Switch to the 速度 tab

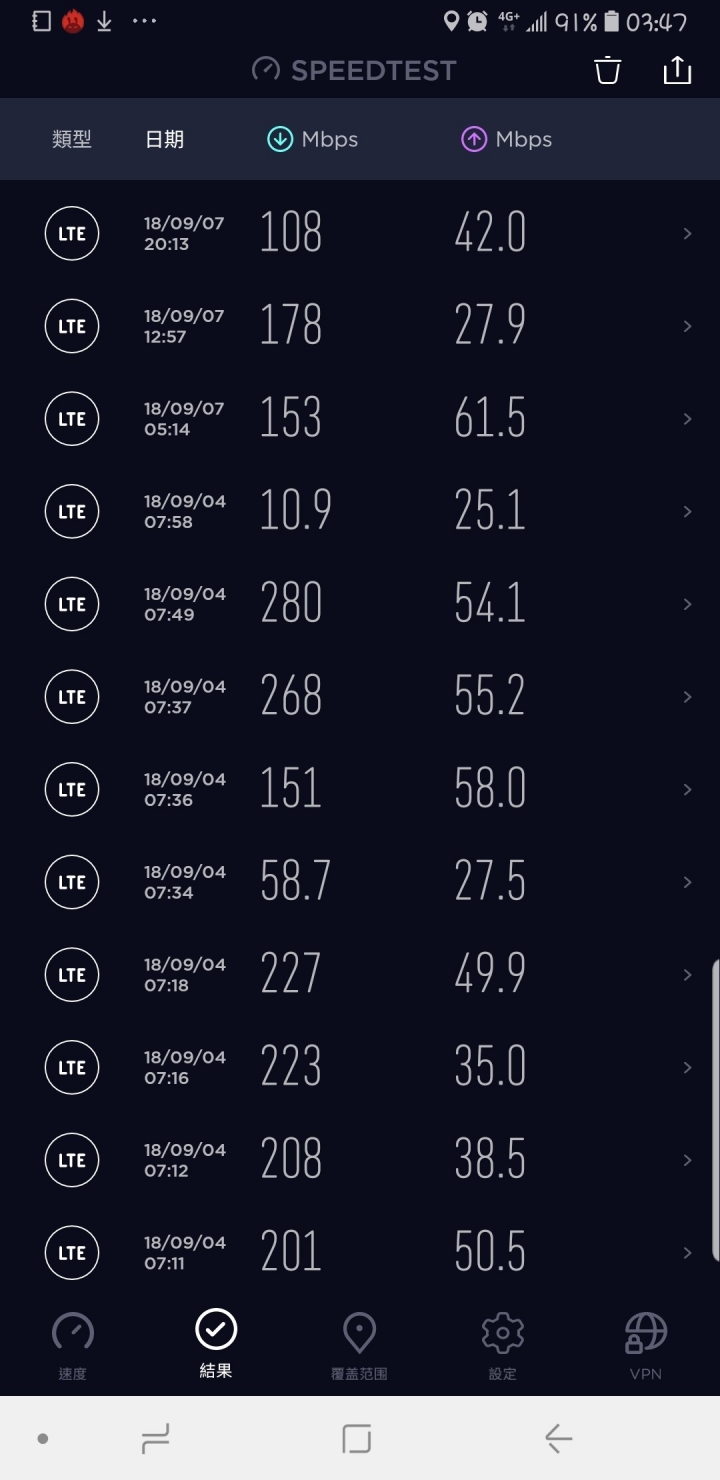pos(72,1347)
